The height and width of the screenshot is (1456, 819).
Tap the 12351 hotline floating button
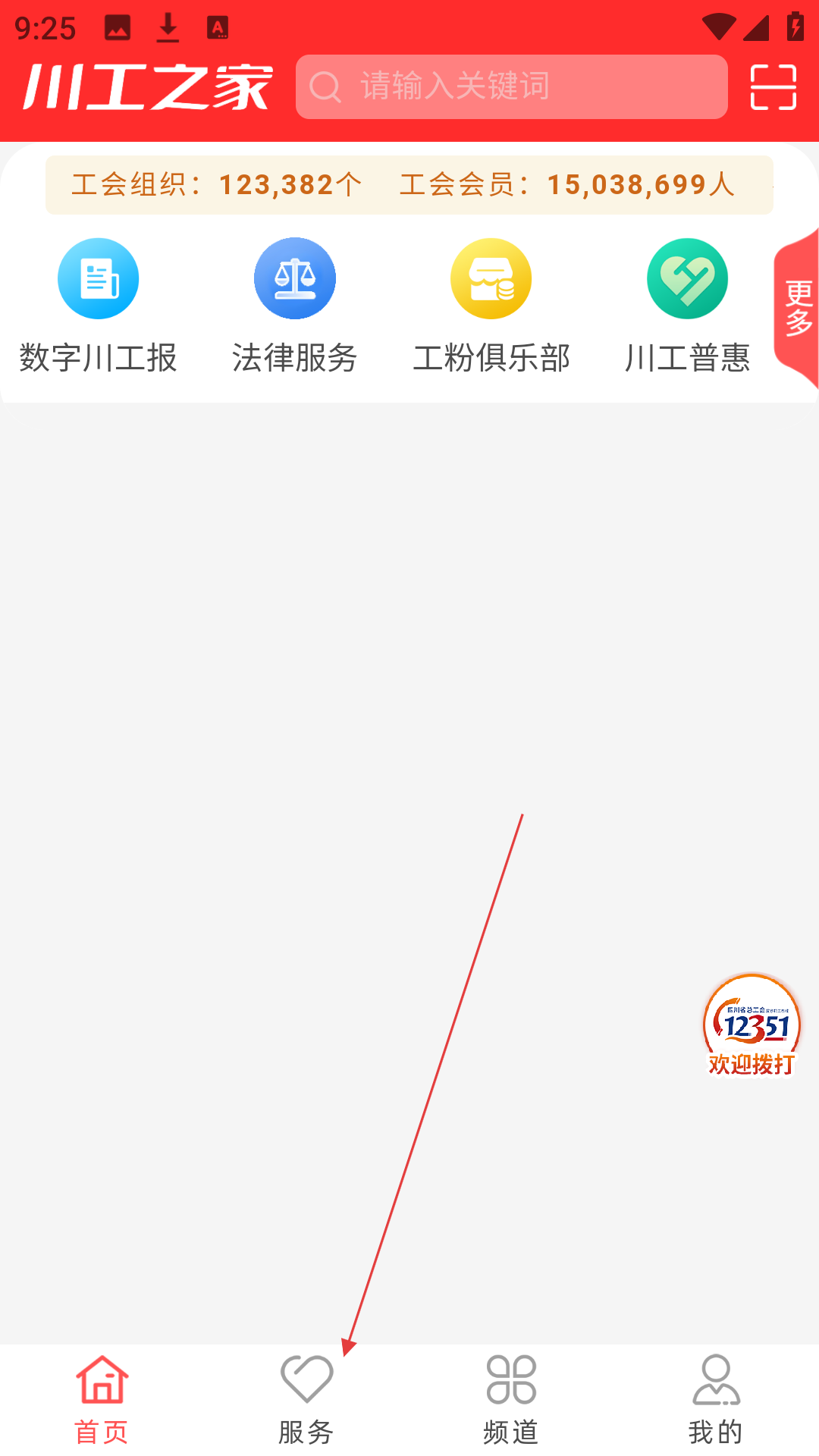click(752, 1025)
